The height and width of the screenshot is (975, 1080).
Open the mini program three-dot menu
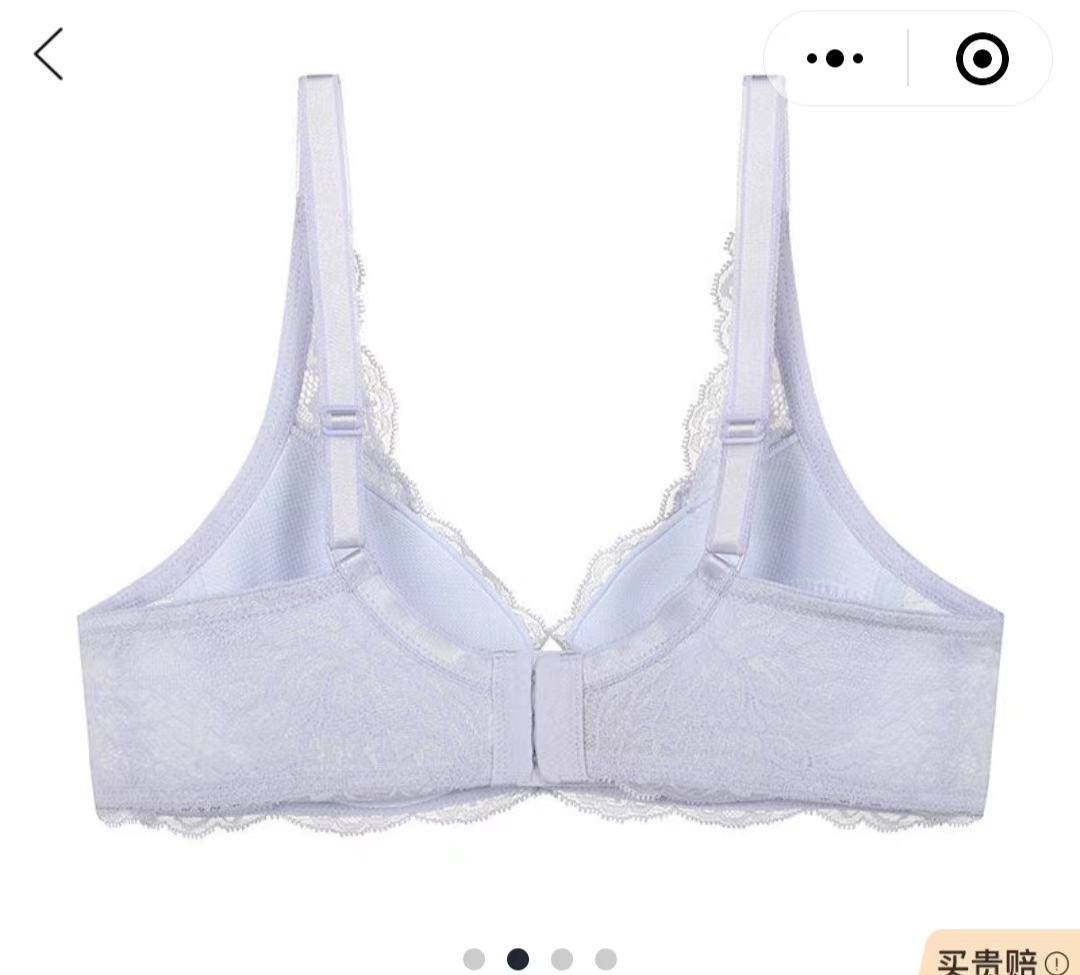click(x=835, y=59)
